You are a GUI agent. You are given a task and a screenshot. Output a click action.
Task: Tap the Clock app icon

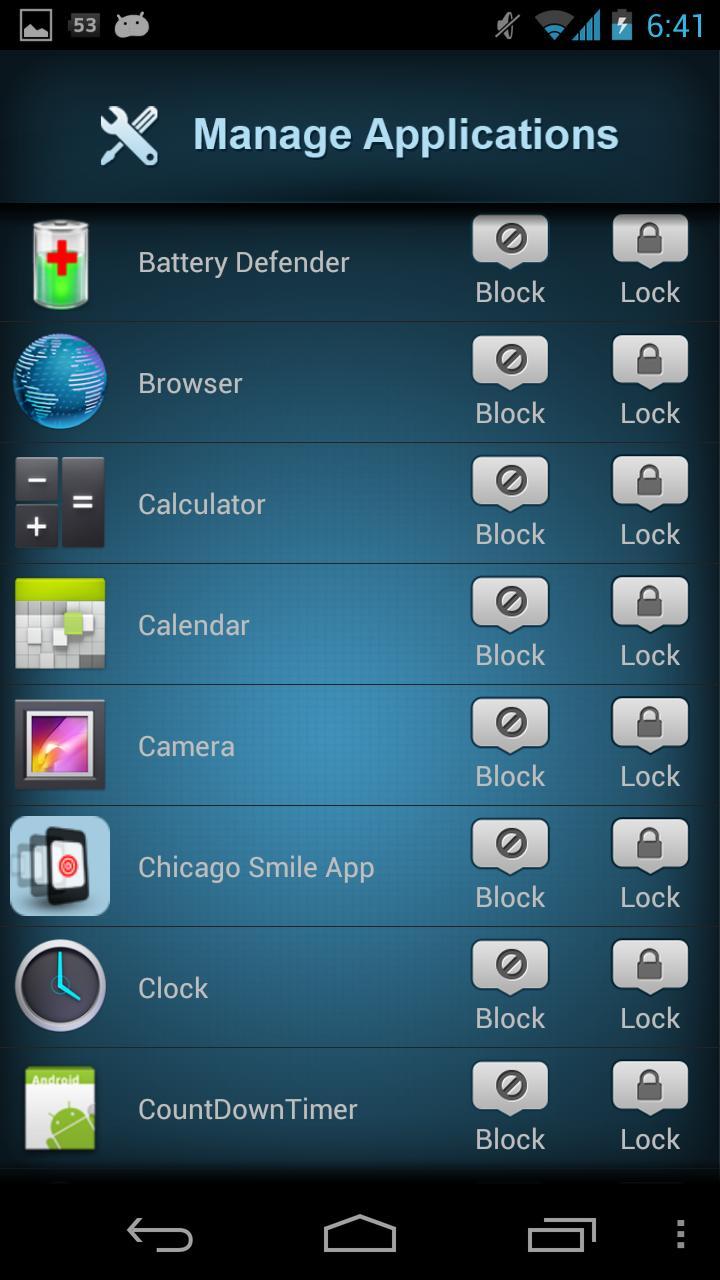tap(61, 987)
